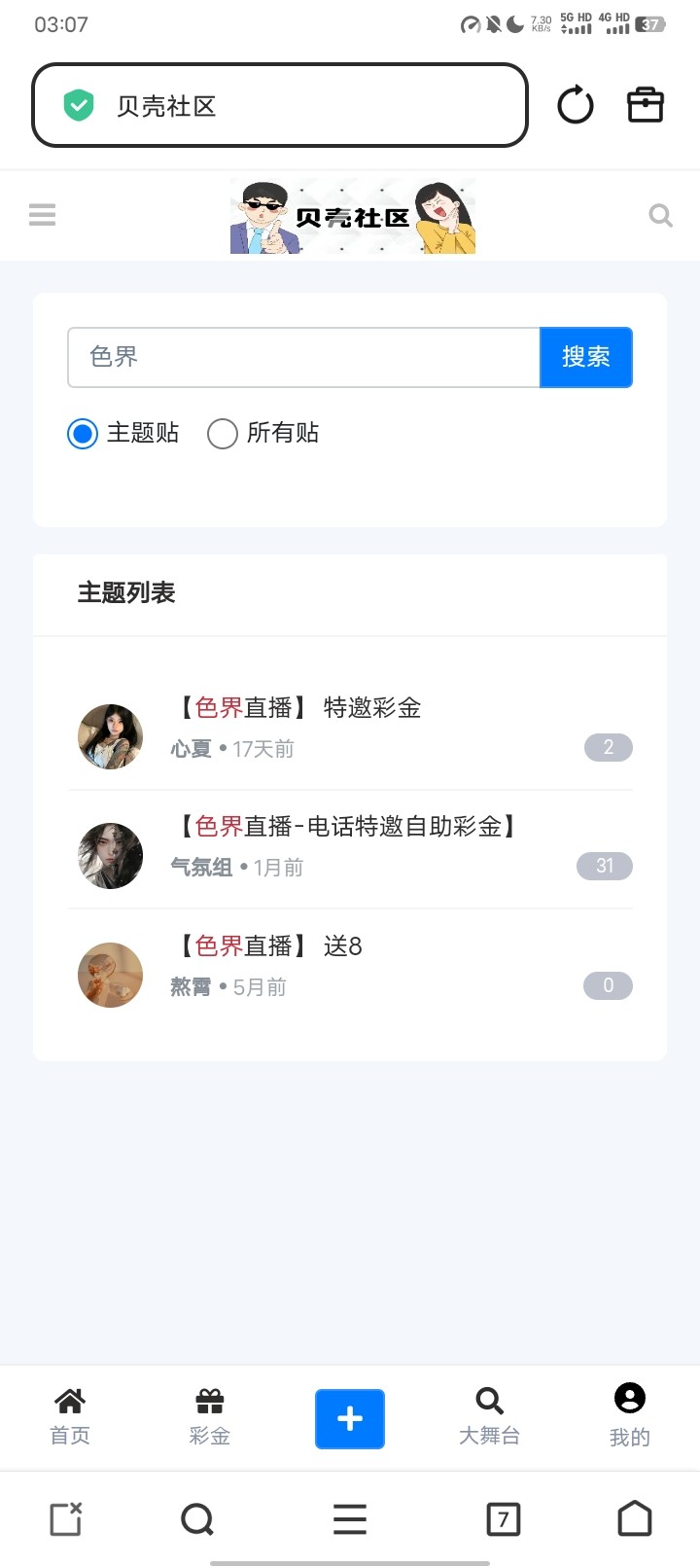Switch to the 大舞台 tab
Image resolution: width=700 pixels, height=1568 pixels.
coord(489,1416)
